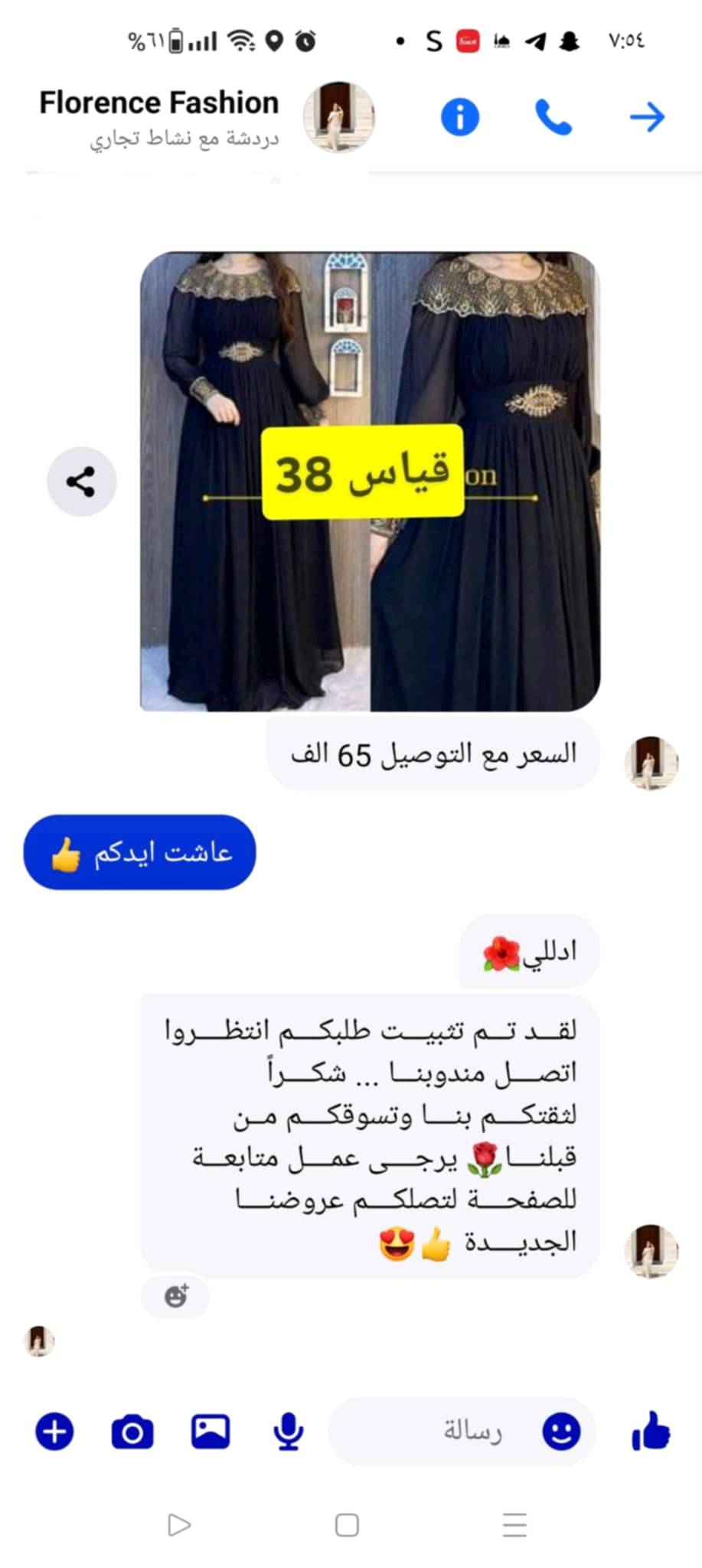Go back using the blue arrow

click(x=647, y=118)
